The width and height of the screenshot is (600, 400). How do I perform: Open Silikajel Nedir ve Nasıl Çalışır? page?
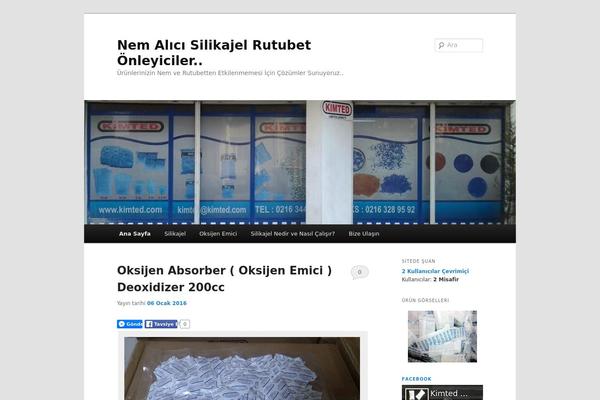[292, 233]
